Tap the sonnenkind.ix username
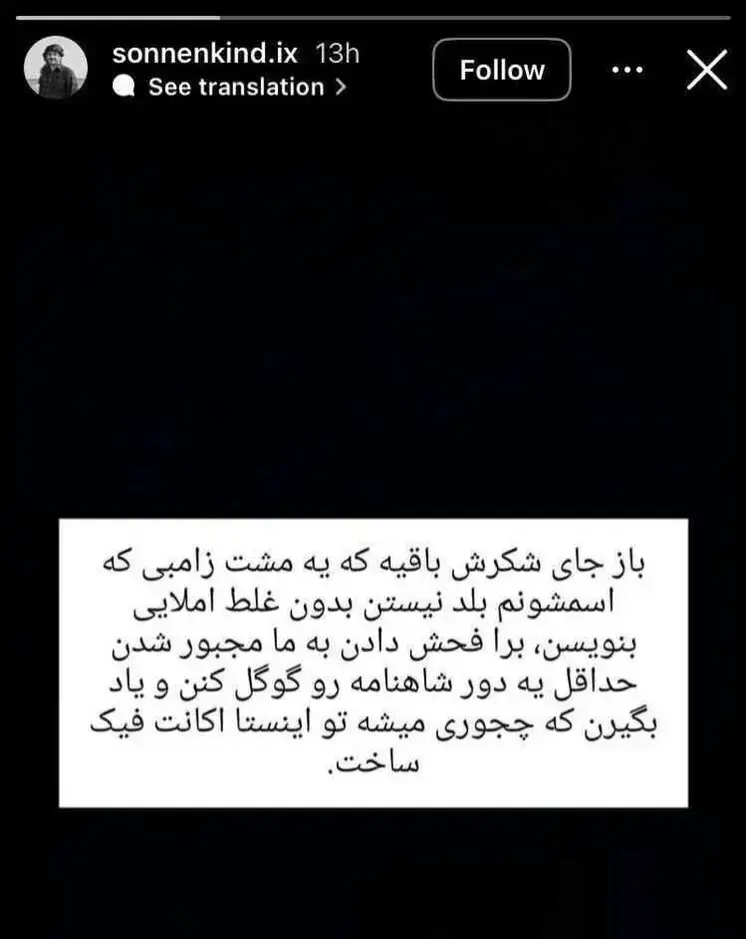The image size is (746, 939). click(206, 53)
